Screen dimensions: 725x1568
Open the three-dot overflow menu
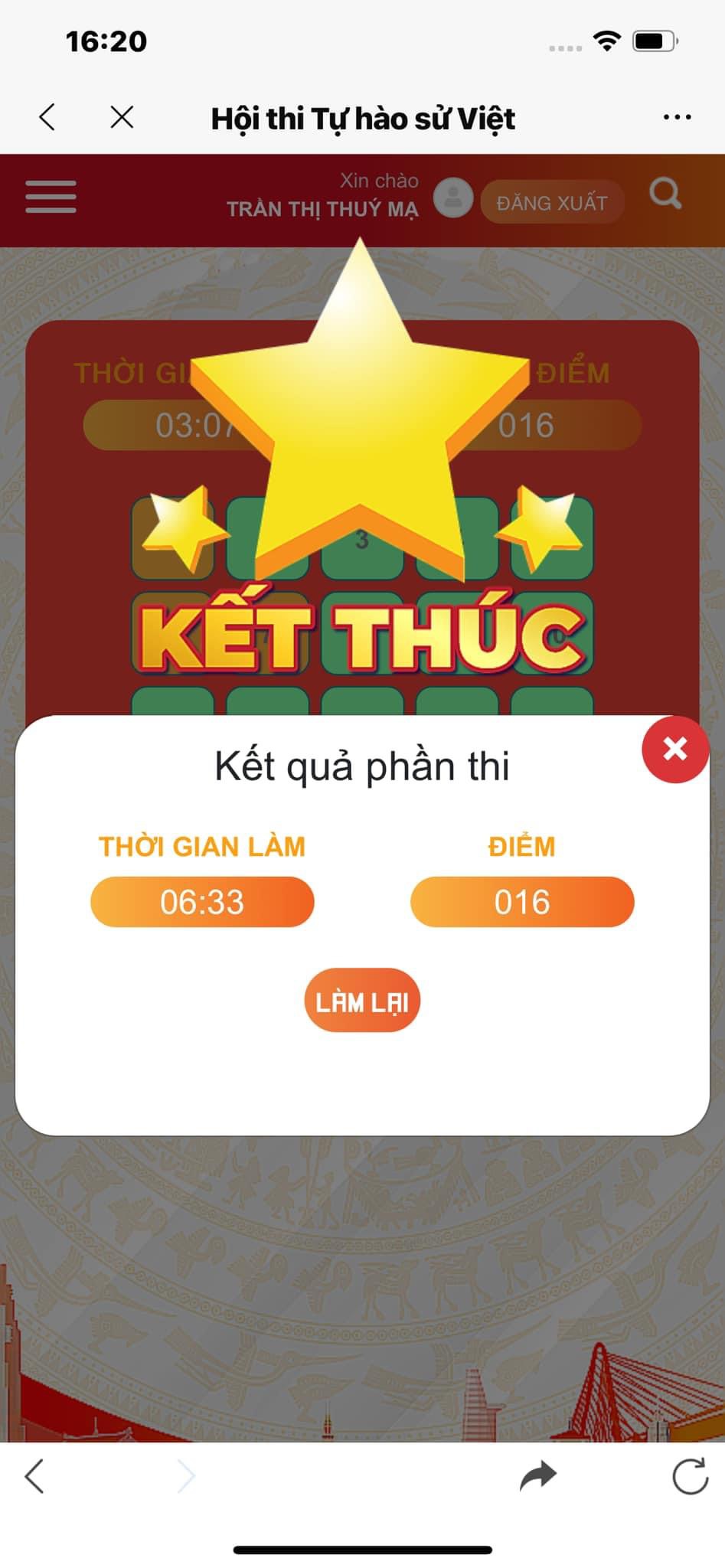coord(677,117)
